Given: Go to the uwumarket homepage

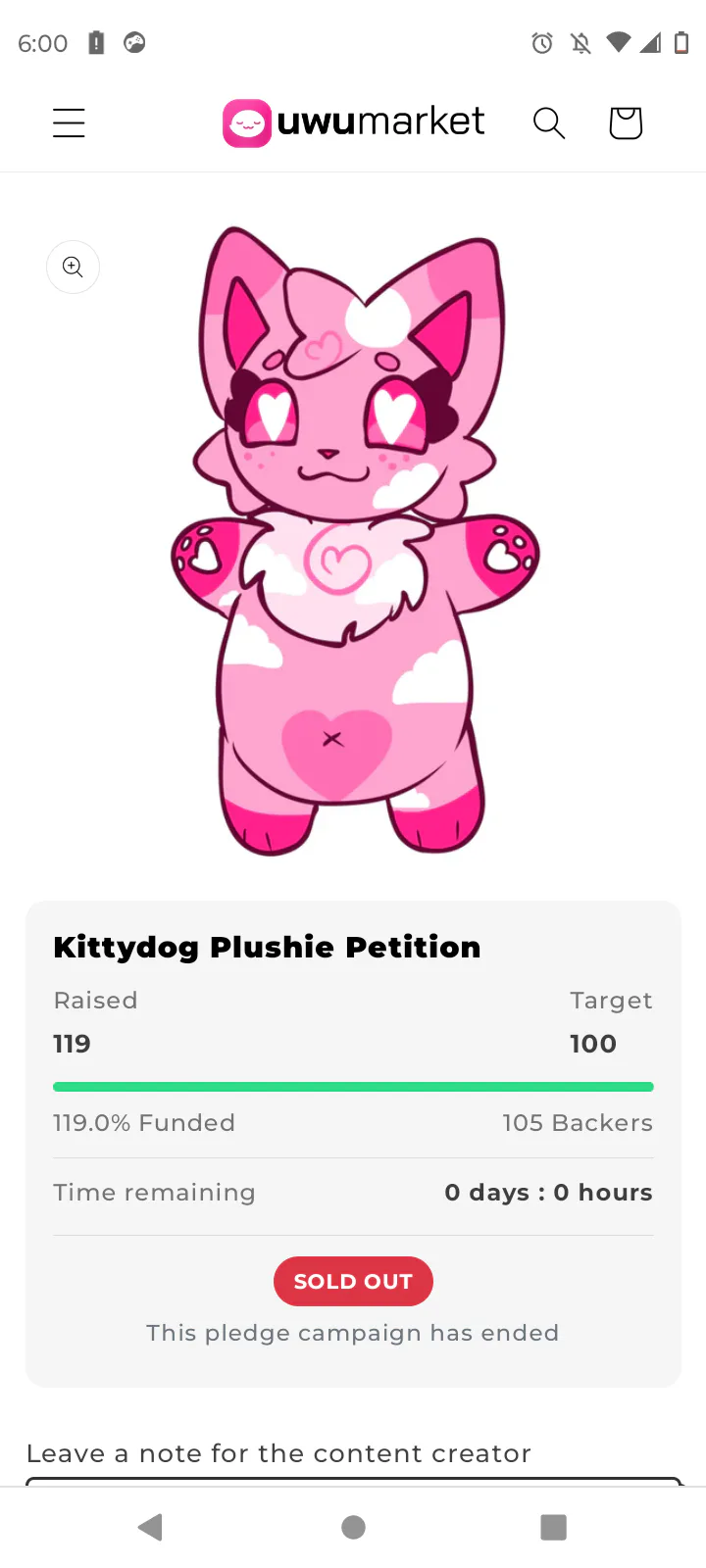Looking at the screenshot, I should pyautogui.click(x=354, y=123).
